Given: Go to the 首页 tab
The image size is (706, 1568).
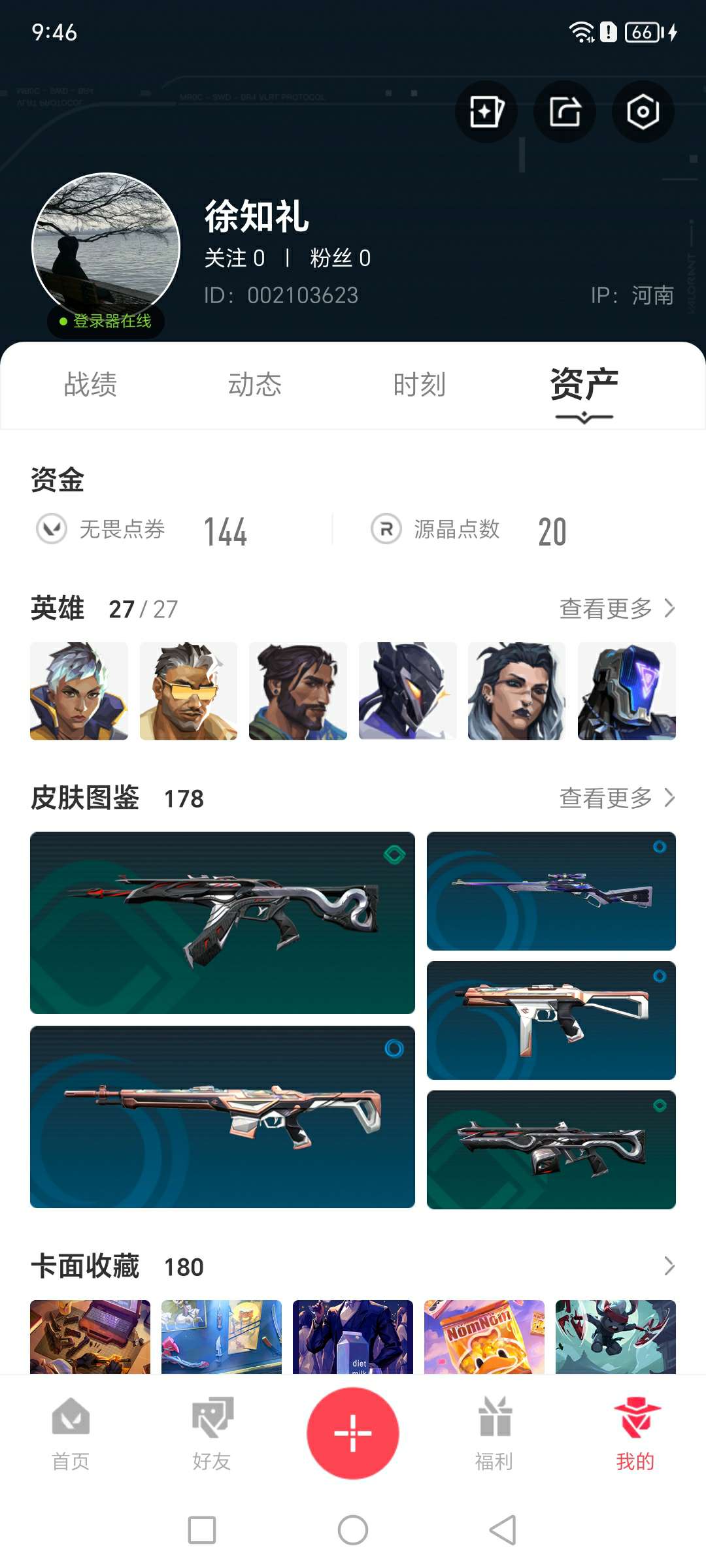Looking at the screenshot, I should pyautogui.click(x=71, y=1434).
